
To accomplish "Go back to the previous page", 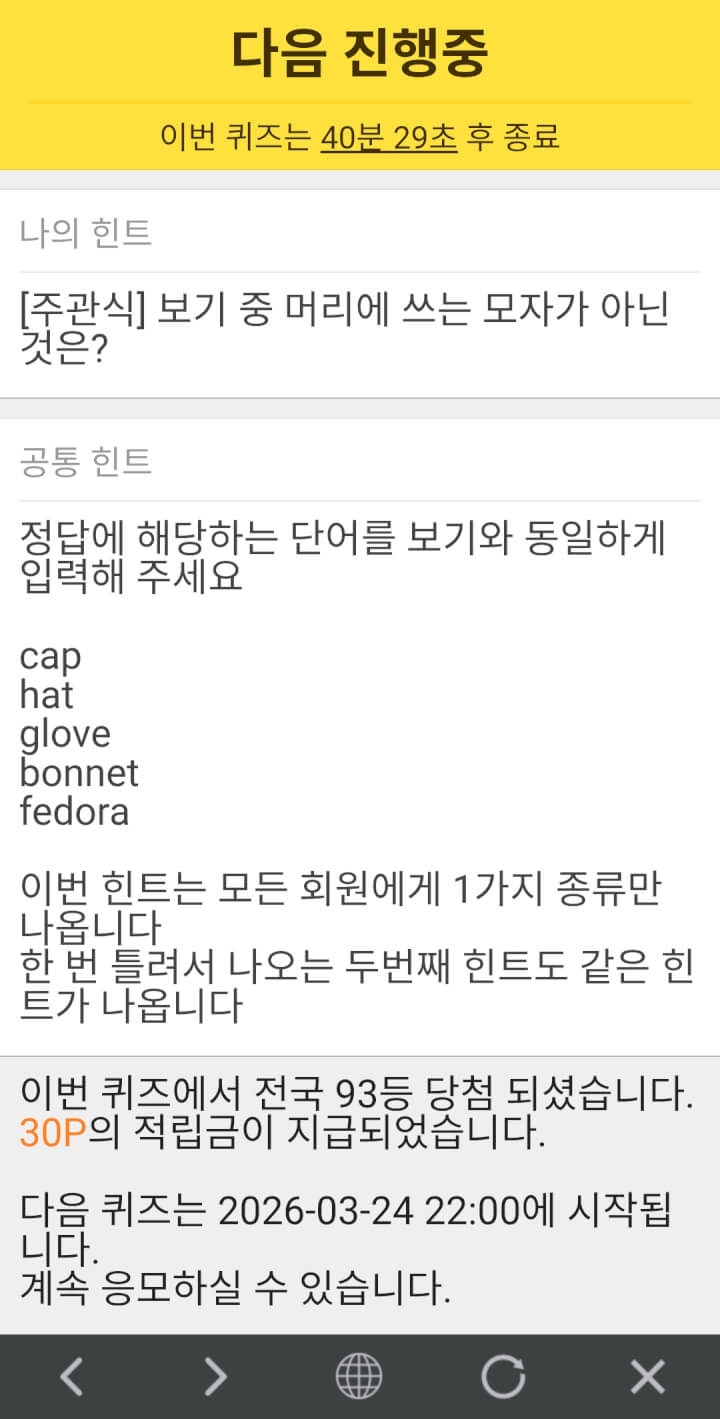I will pos(71,1377).
